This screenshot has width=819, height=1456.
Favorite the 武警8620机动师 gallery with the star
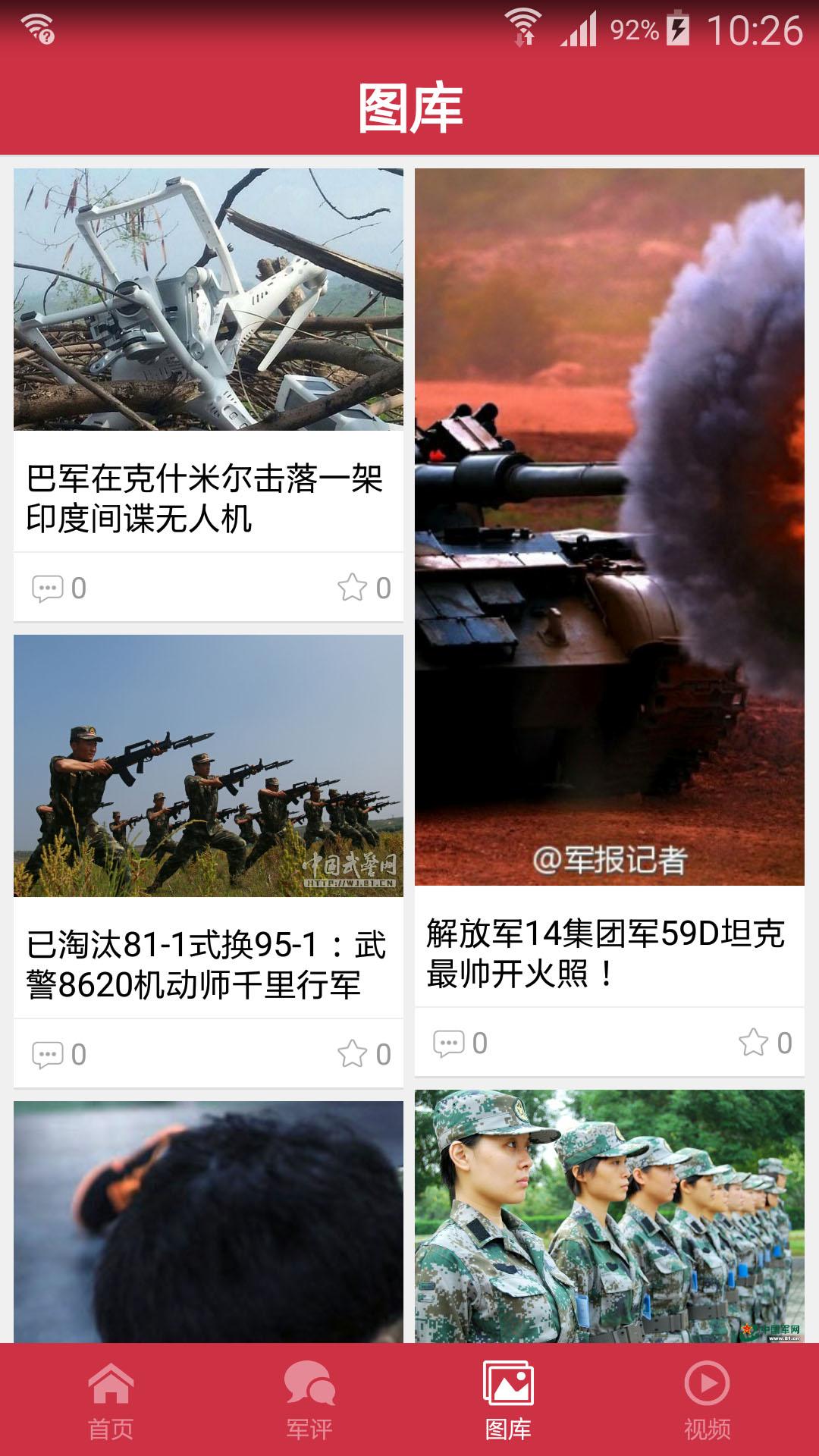coord(364,1054)
